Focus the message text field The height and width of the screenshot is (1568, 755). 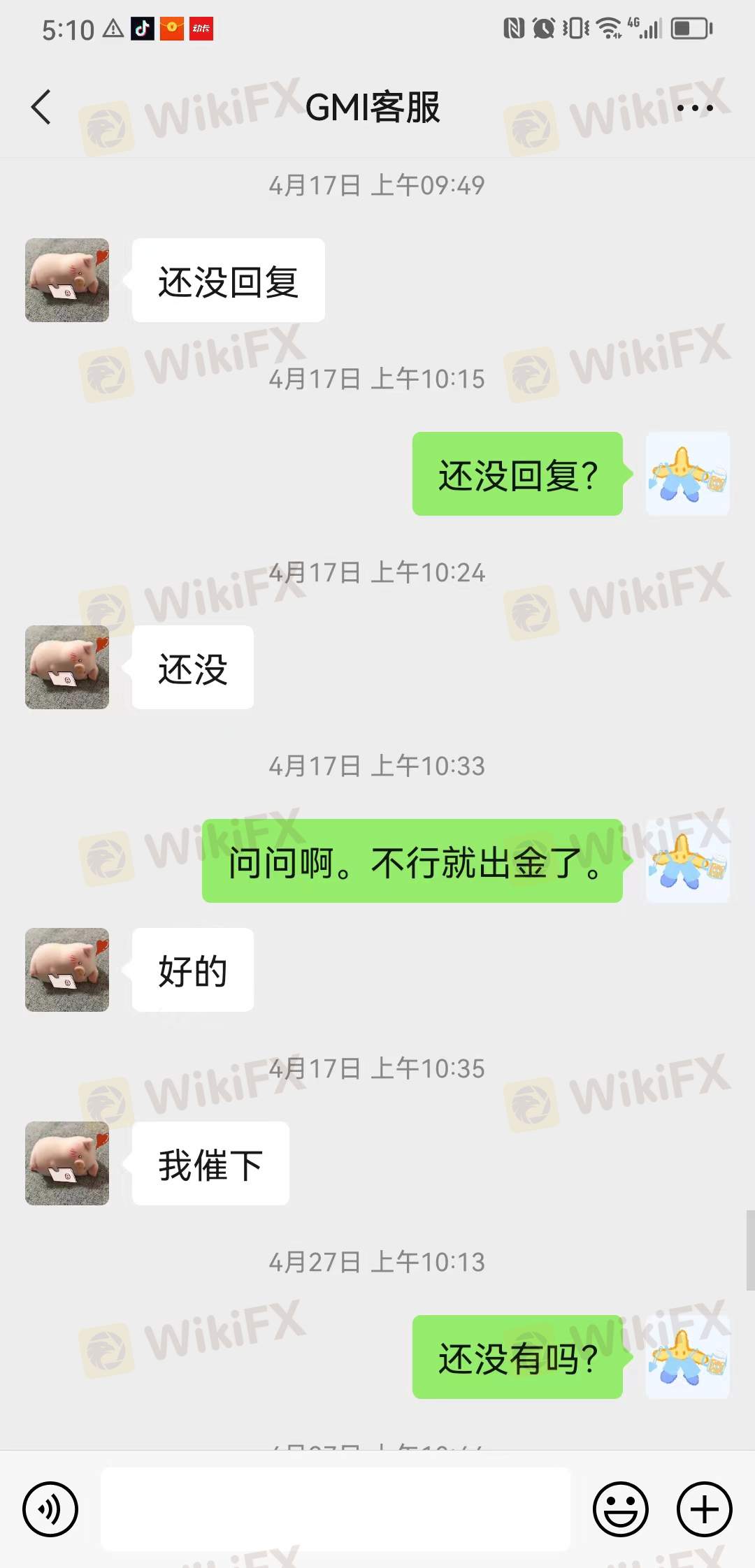336,1509
